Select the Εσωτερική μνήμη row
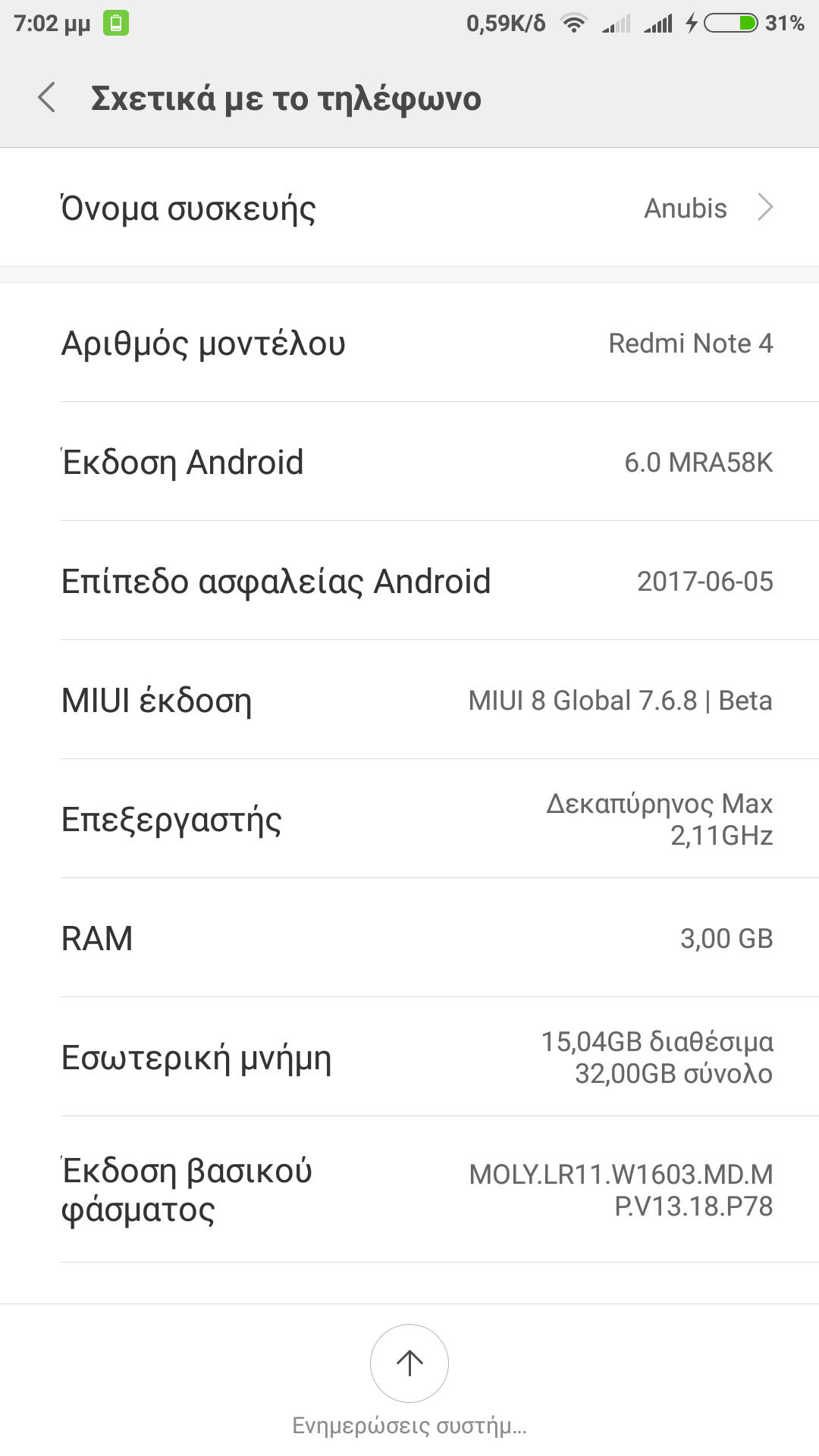The height and width of the screenshot is (1456, 819). tap(409, 1057)
